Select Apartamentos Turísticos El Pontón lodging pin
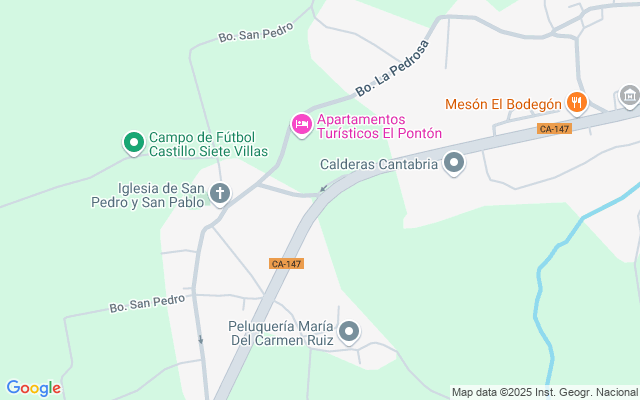This screenshot has width=640, height=400. pos(301,124)
